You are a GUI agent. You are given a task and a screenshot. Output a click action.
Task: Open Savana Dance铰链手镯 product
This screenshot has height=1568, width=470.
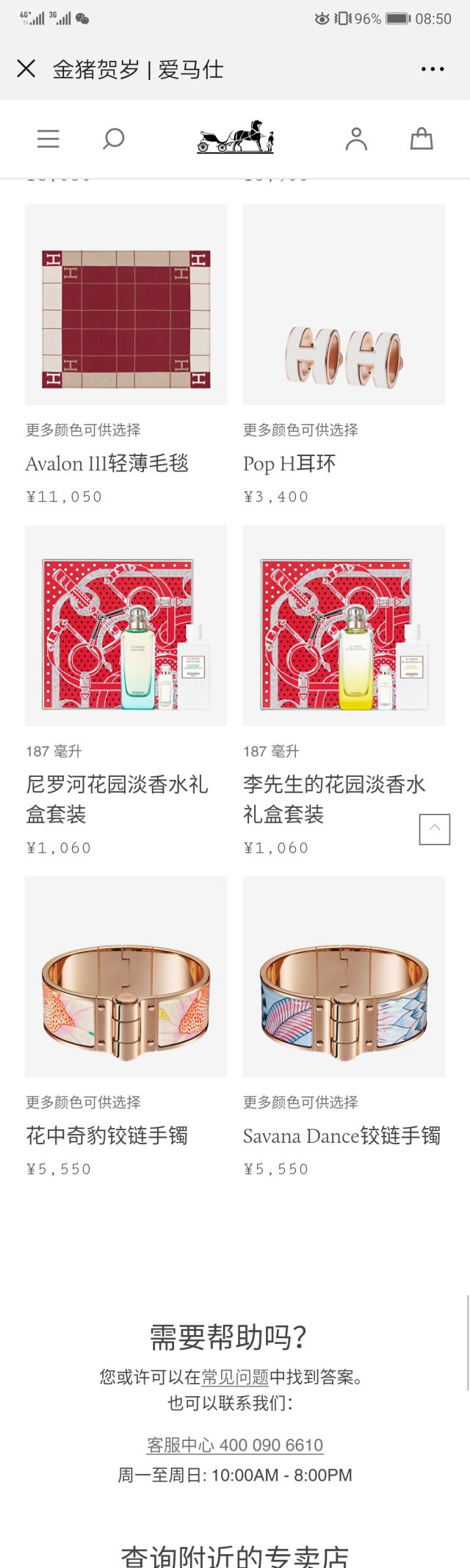pyautogui.click(x=344, y=977)
